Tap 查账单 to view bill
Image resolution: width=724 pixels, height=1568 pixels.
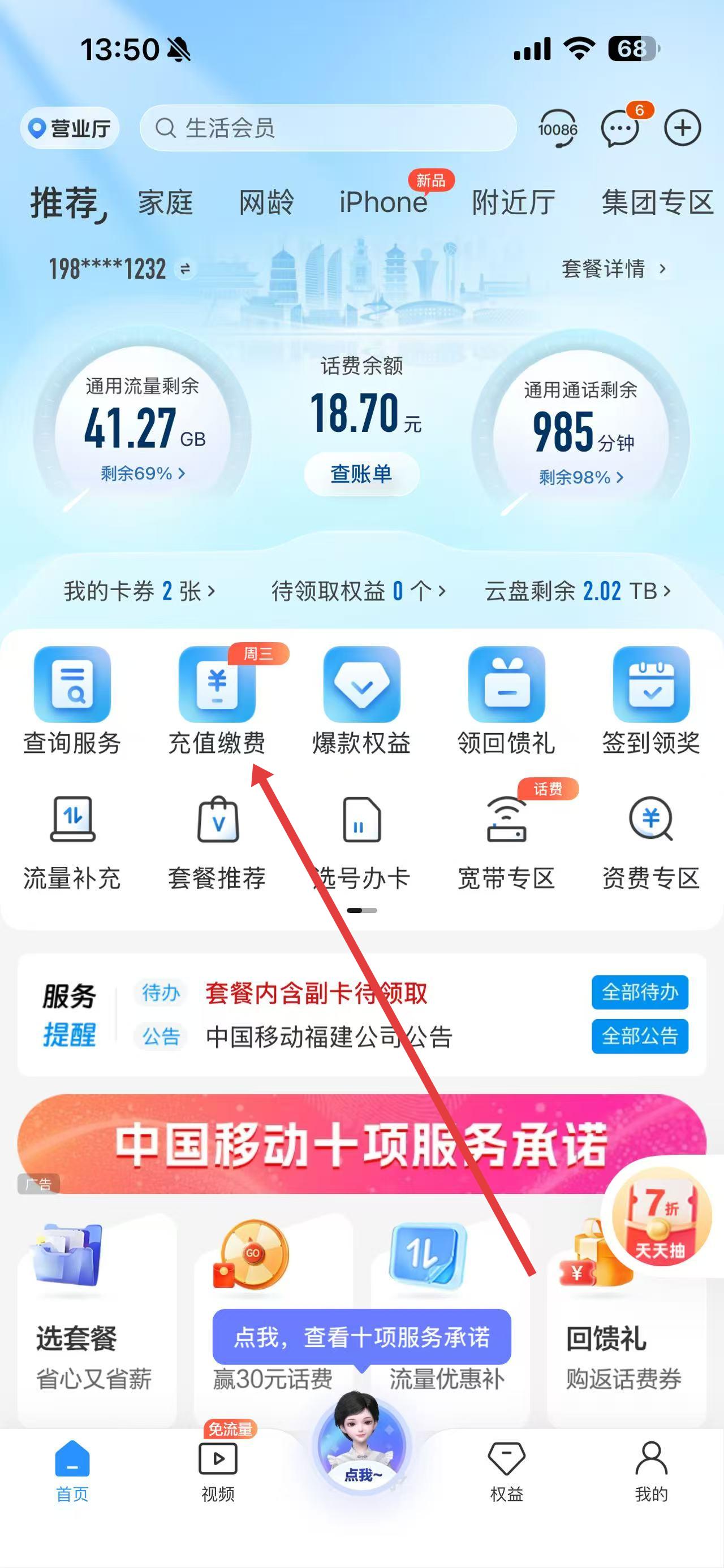(x=361, y=474)
